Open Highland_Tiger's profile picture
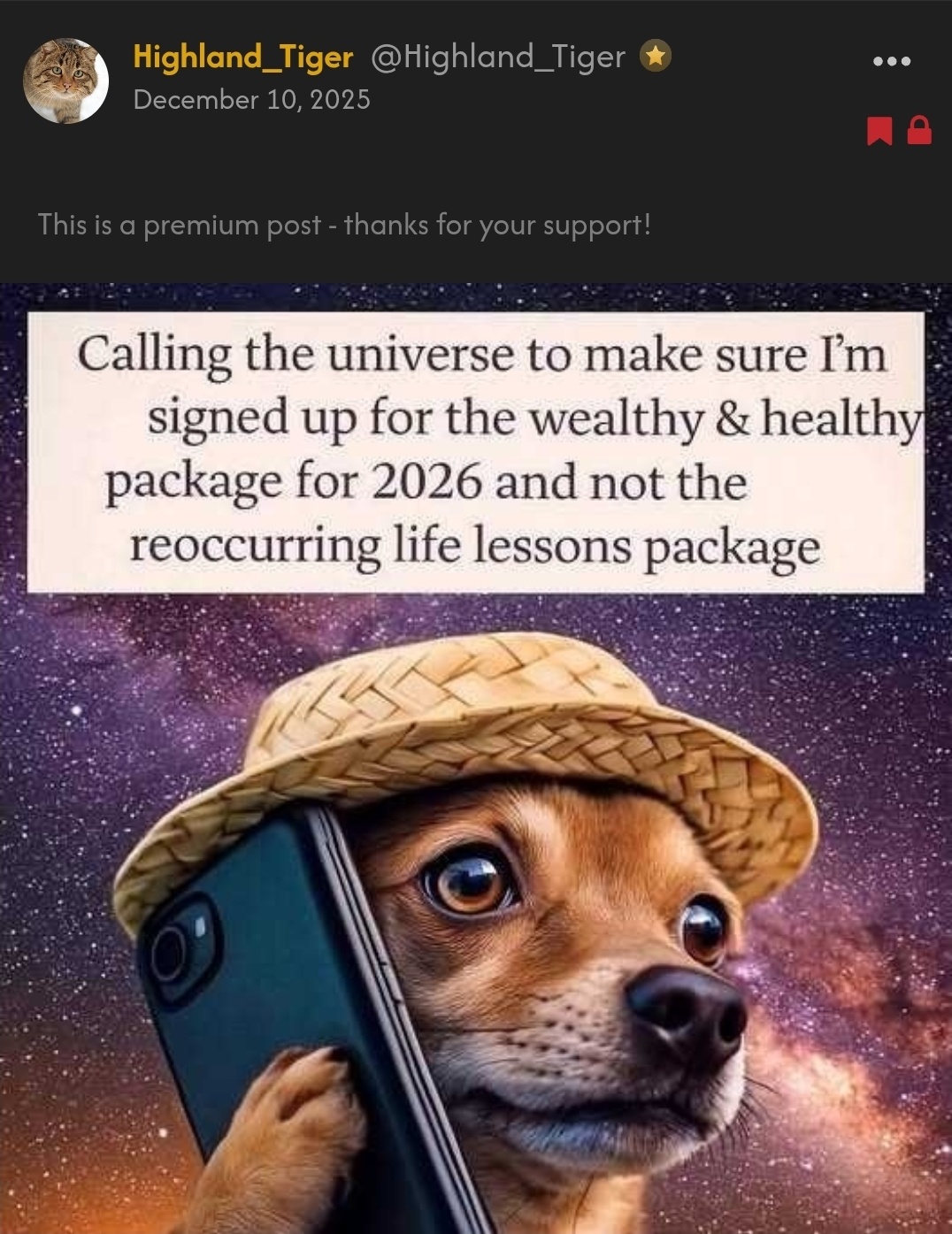Screen dimensions: 952x1234 [65, 80]
